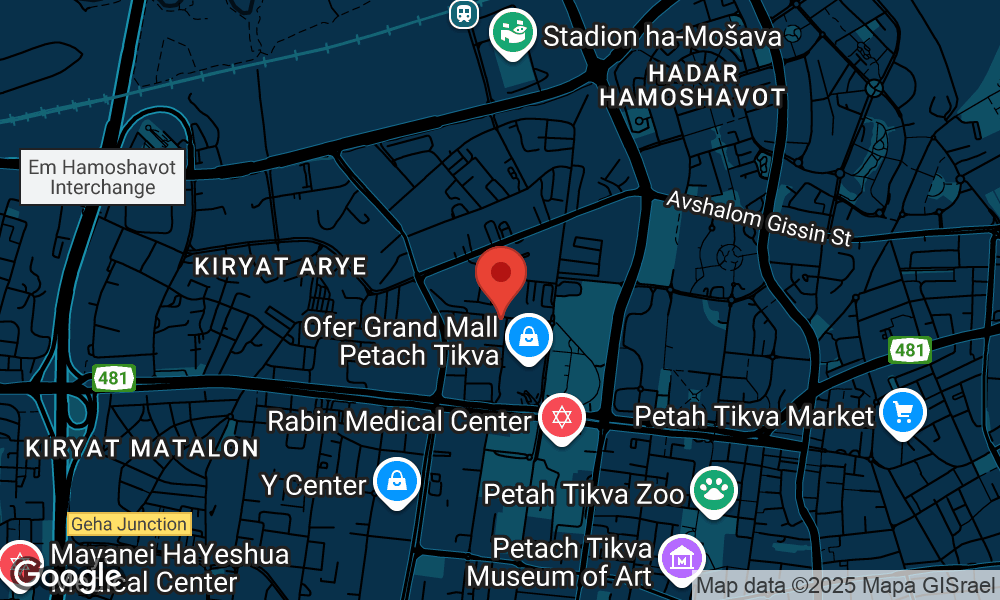The width and height of the screenshot is (1000, 600).
Task: Tap the Em Hamoshavot Interchange label
Action: 103,178
